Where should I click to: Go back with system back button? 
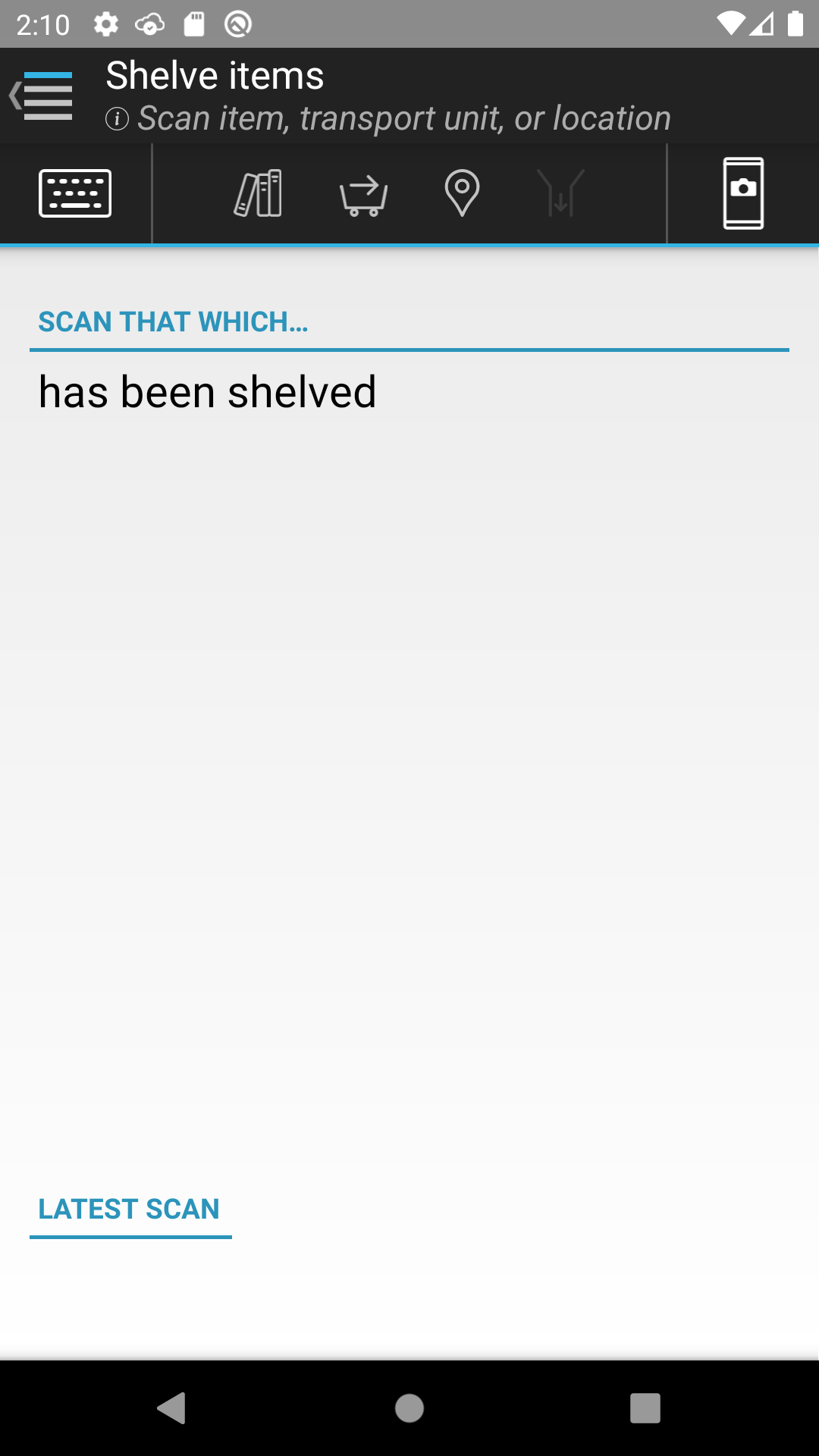pyautogui.click(x=172, y=1408)
